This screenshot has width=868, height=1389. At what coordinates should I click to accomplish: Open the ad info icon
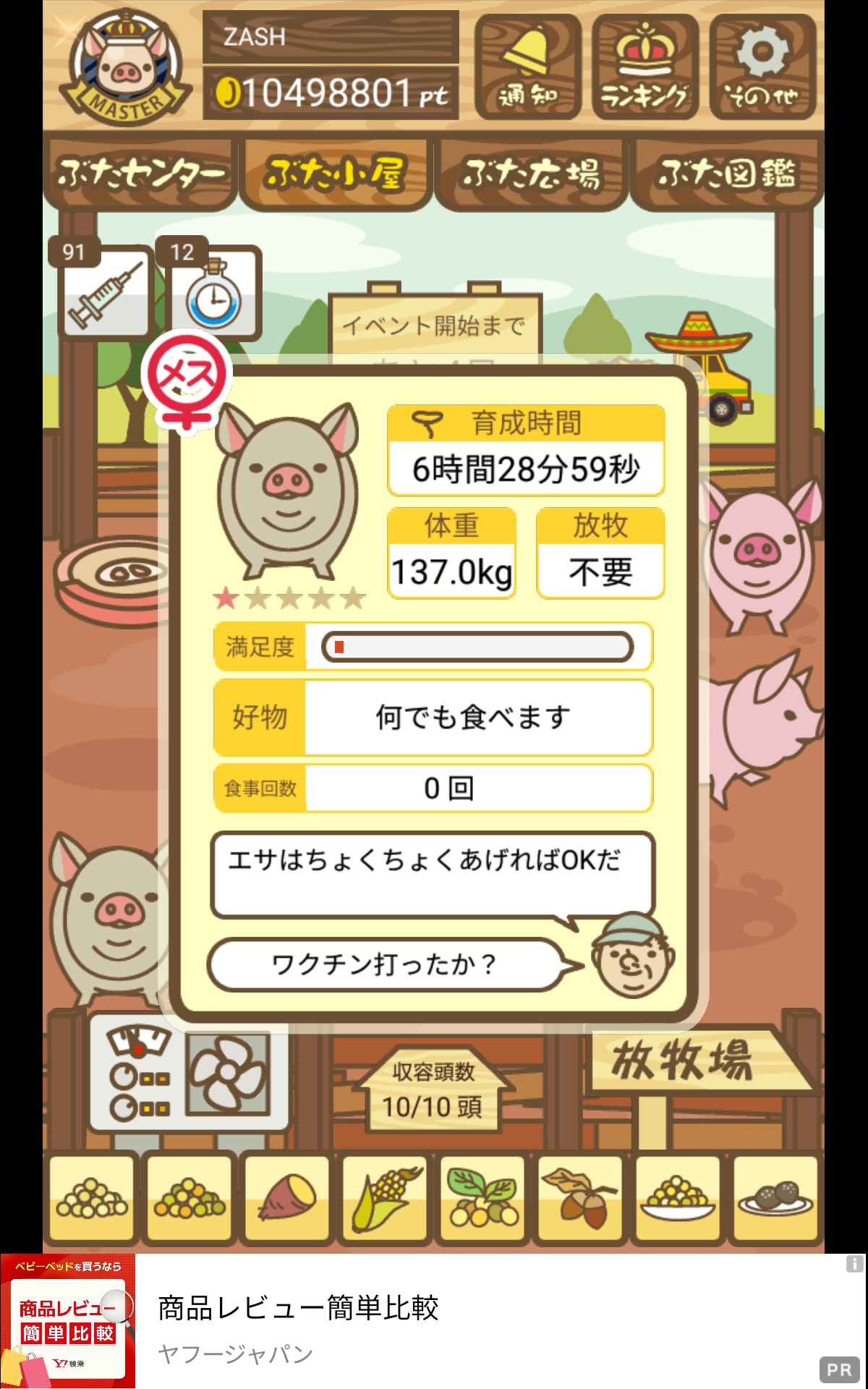pos(854,1264)
